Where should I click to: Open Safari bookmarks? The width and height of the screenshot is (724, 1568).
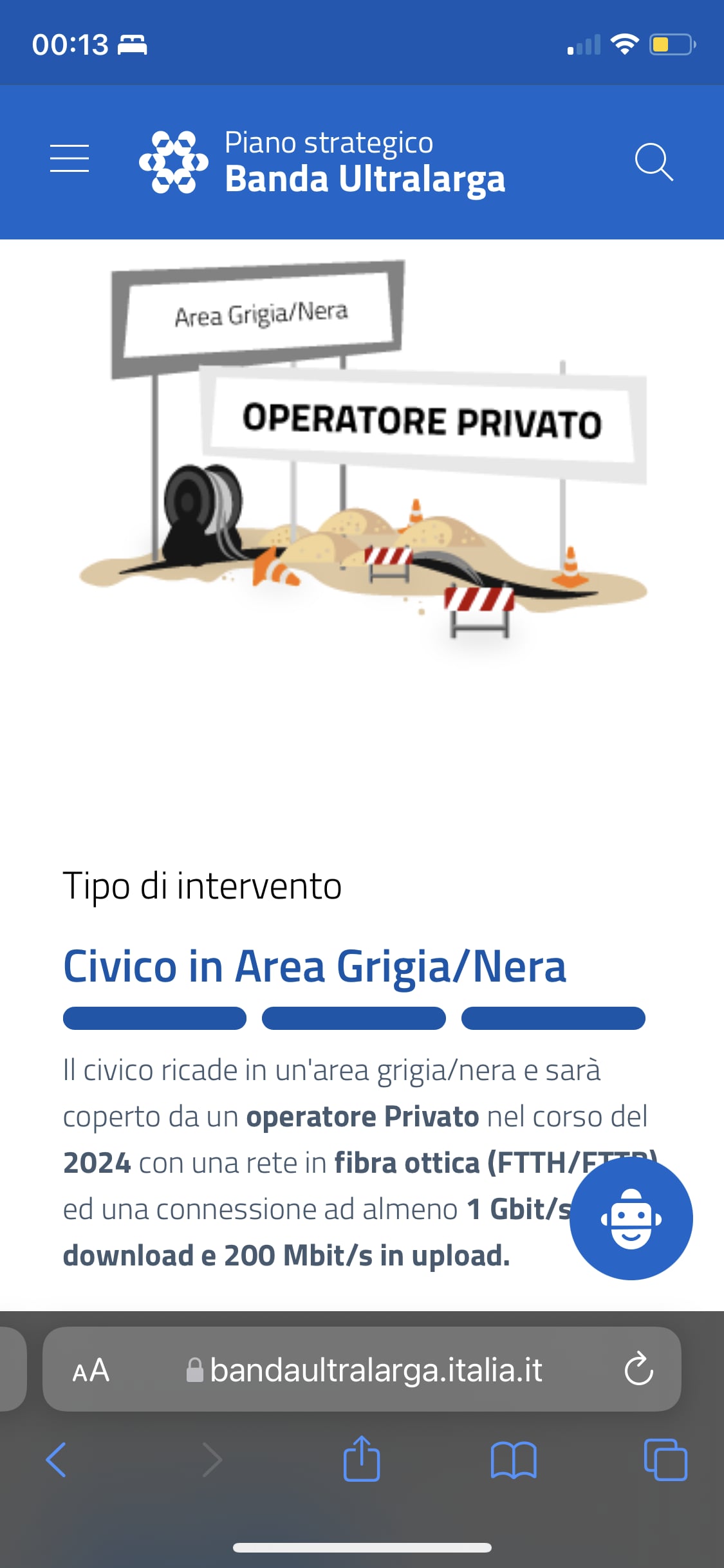coord(513,1460)
